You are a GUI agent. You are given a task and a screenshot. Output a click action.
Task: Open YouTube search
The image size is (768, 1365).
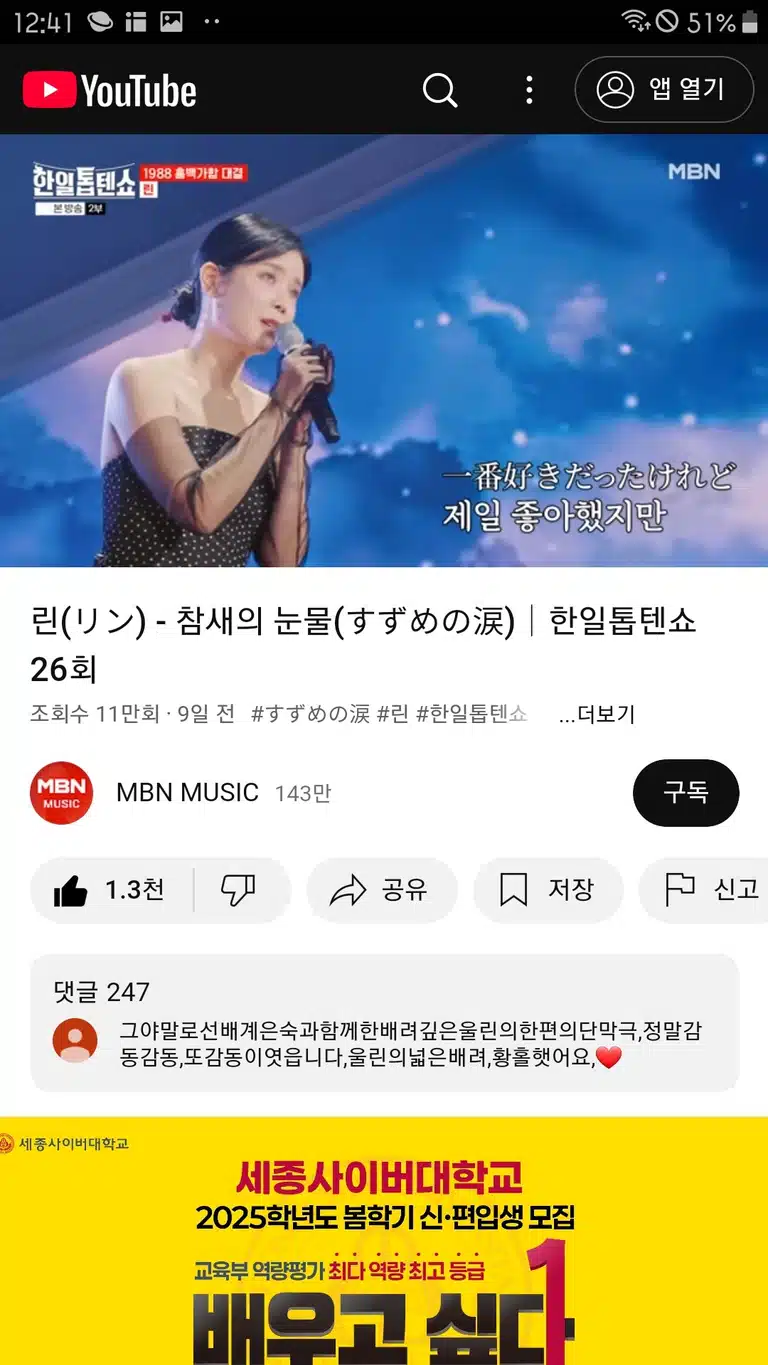tap(440, 90)
